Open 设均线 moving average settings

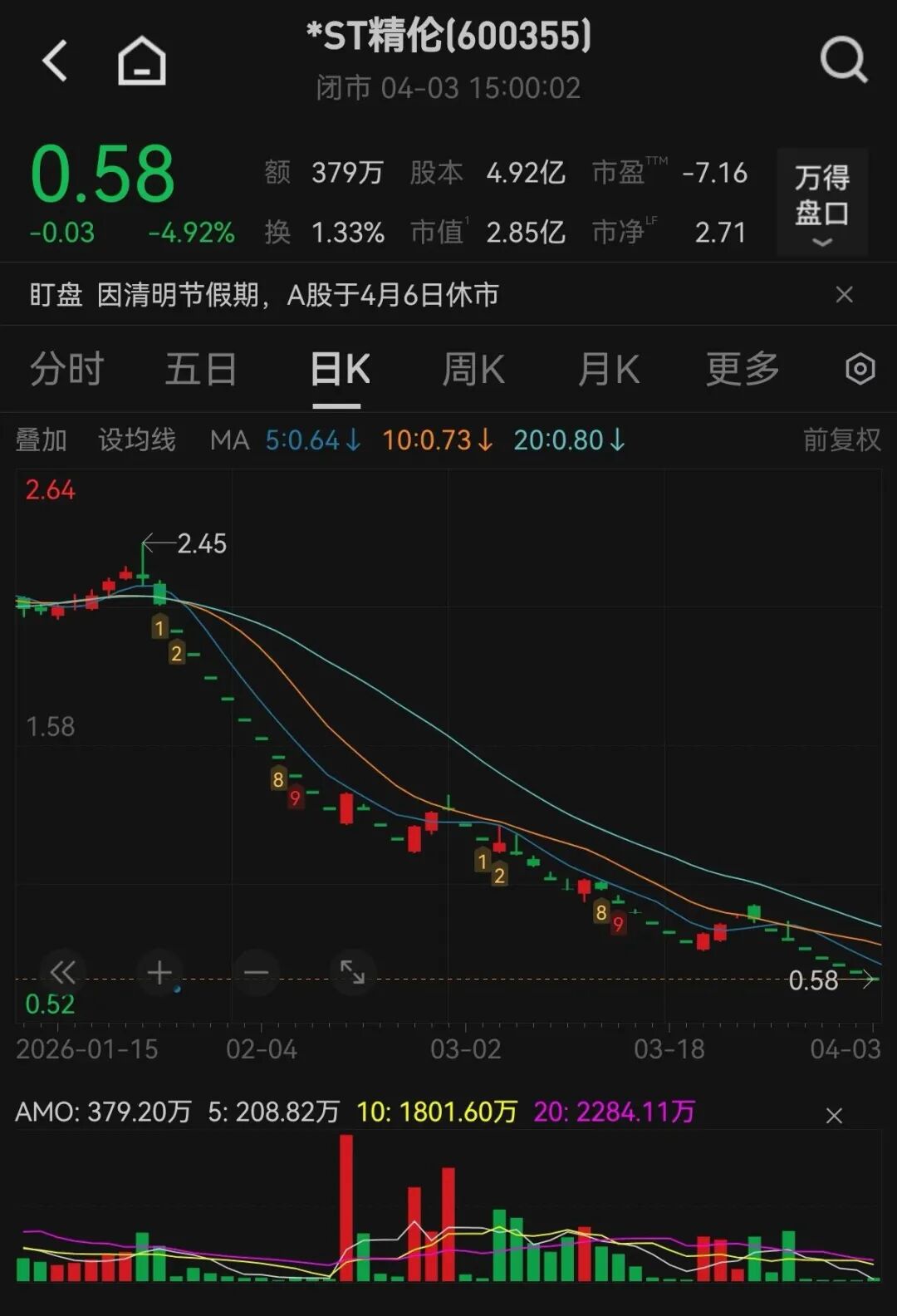click(x=138, y=440)
